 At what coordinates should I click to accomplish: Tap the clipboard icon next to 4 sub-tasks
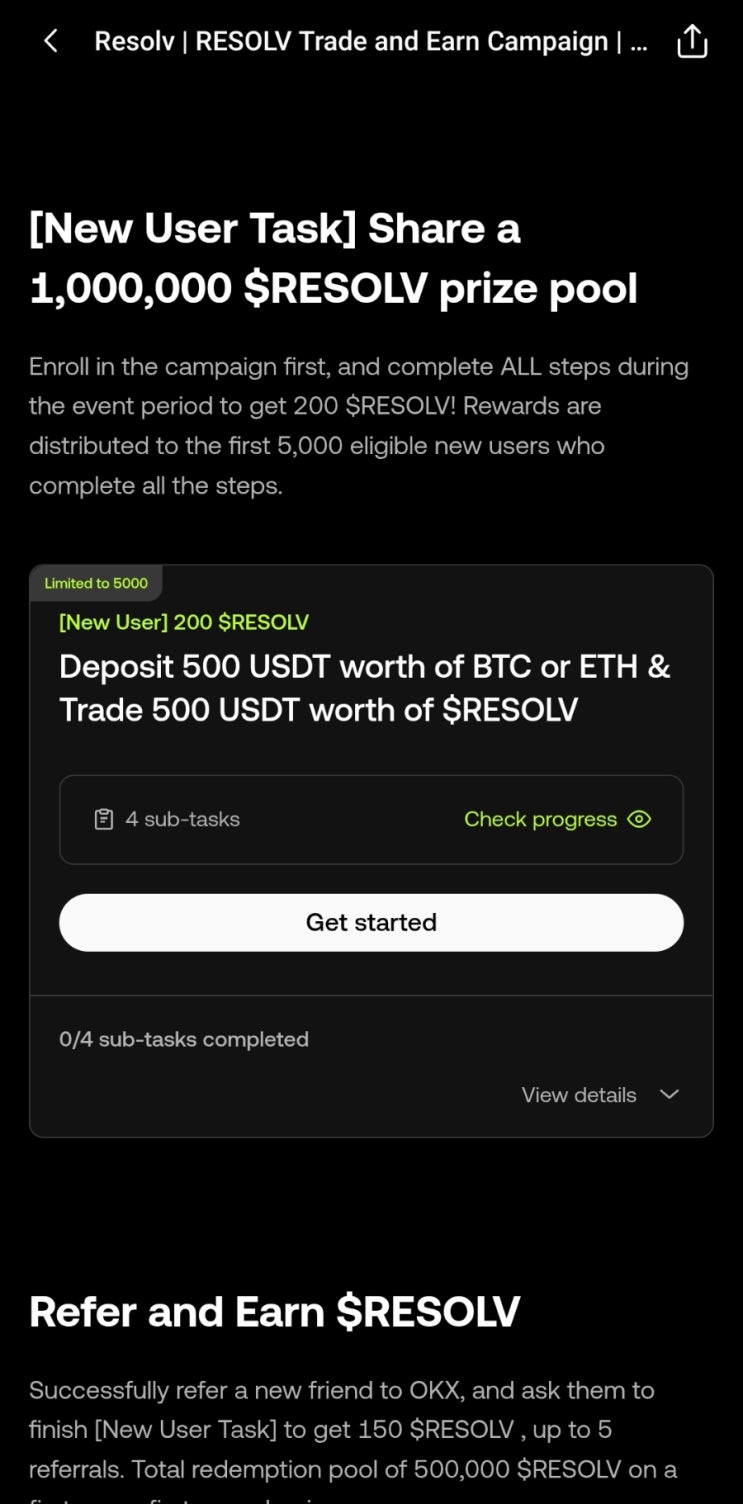tap(103, 818)
